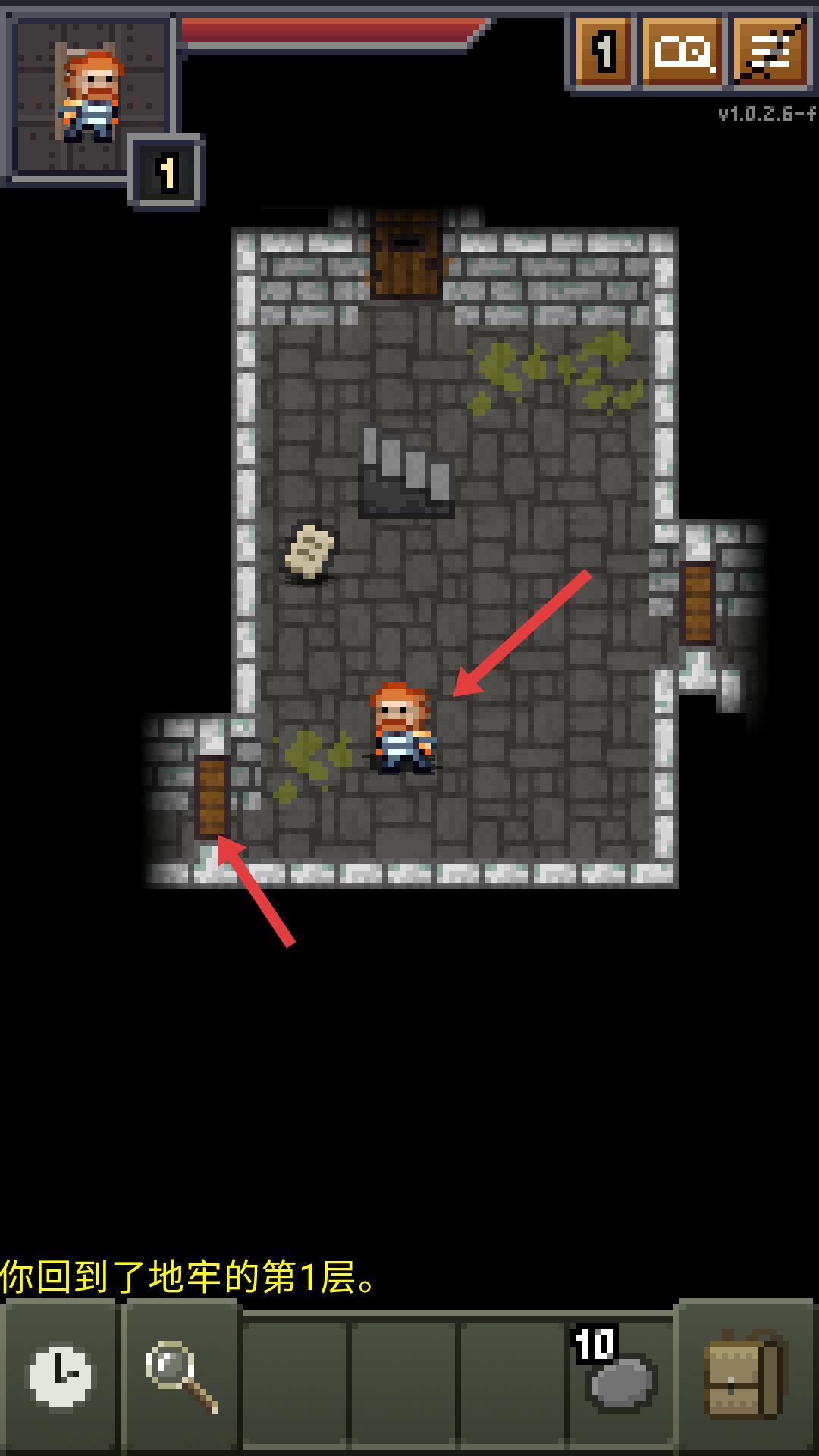This screenshot has width=819, height=1456.
Task: Open the hero avatar portrait
Action: coord(89,97)
